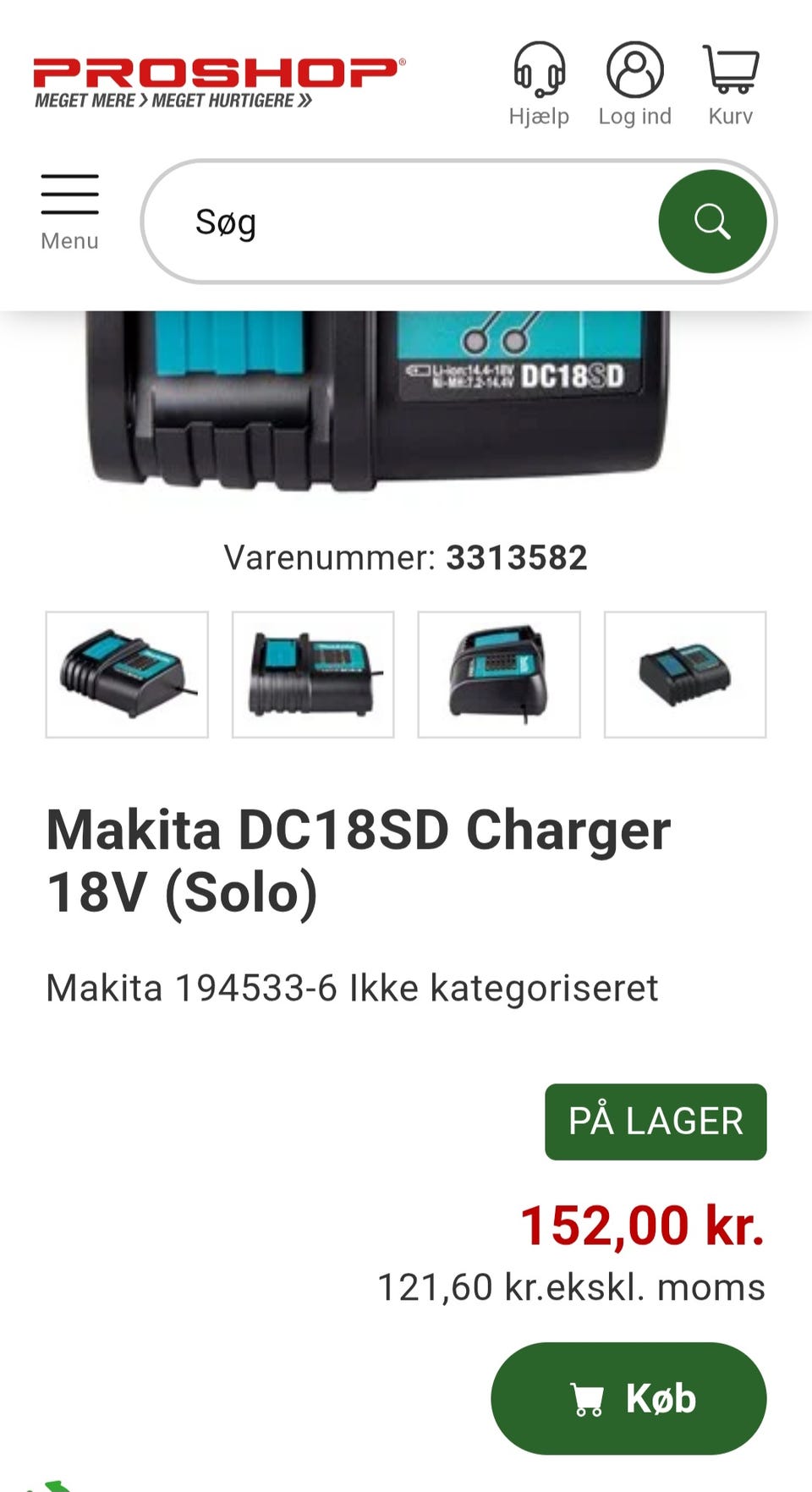812x1492 pixels.
Task: Tap the green search magnifier button
Action: pos(712,222)
